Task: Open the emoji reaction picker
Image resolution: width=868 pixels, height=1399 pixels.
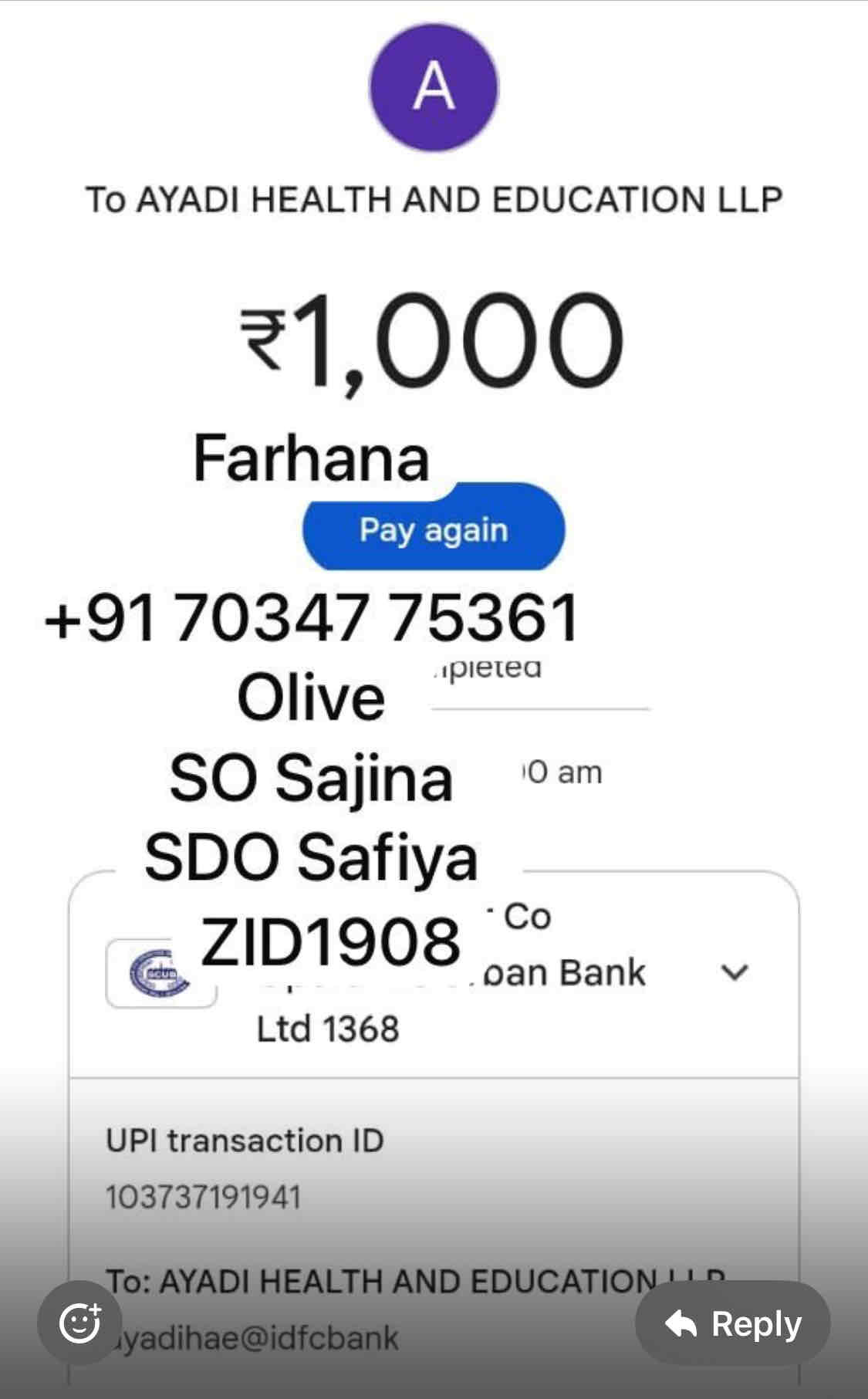Action: (79, 1323)
